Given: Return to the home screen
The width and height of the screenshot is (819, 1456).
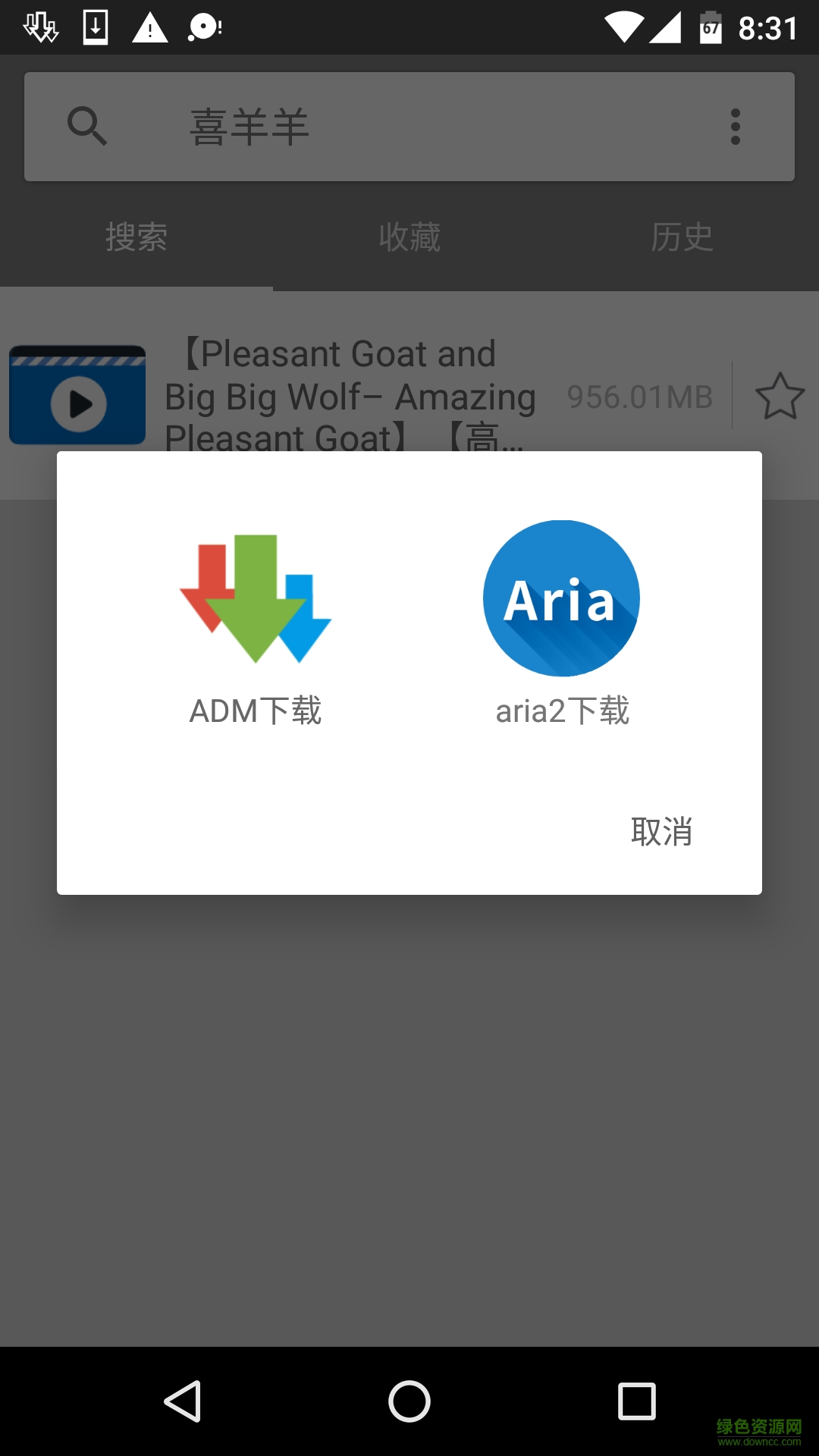Looking at the screenshot, I should 409,1401.
